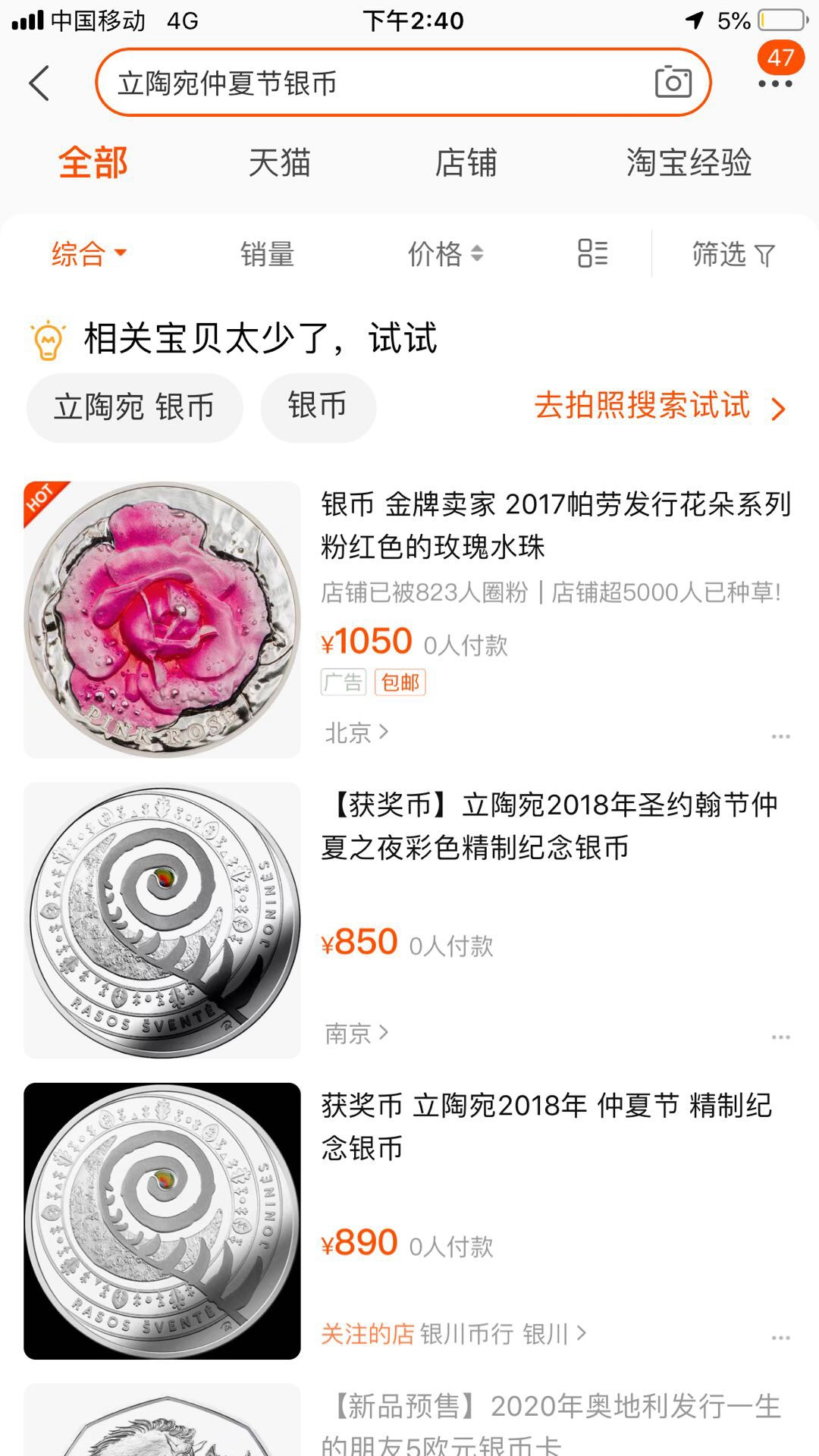This screenshot has height=1456, width=819.
Task: Sort results by 销量 sales volume
Action: [266, 255]
